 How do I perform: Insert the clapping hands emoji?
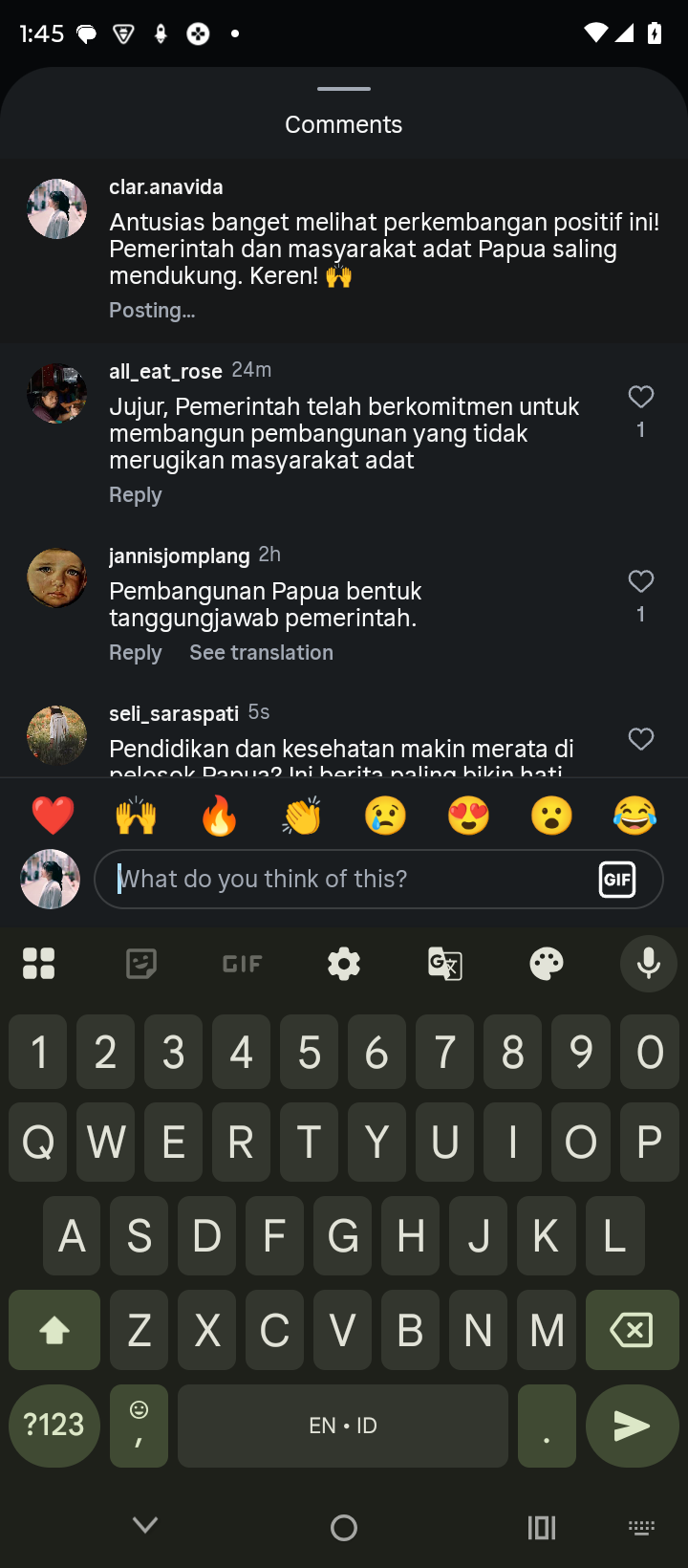tap(302, 817)
